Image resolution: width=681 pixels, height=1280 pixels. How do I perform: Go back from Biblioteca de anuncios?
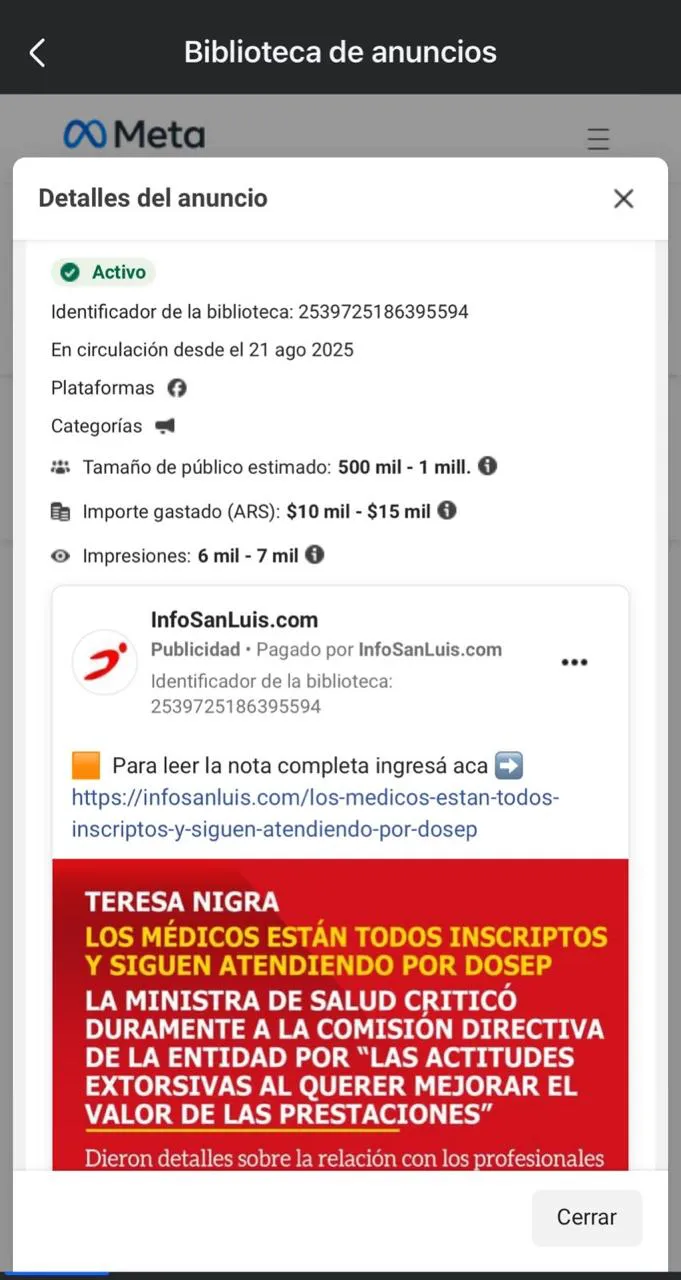click(38, 52)
